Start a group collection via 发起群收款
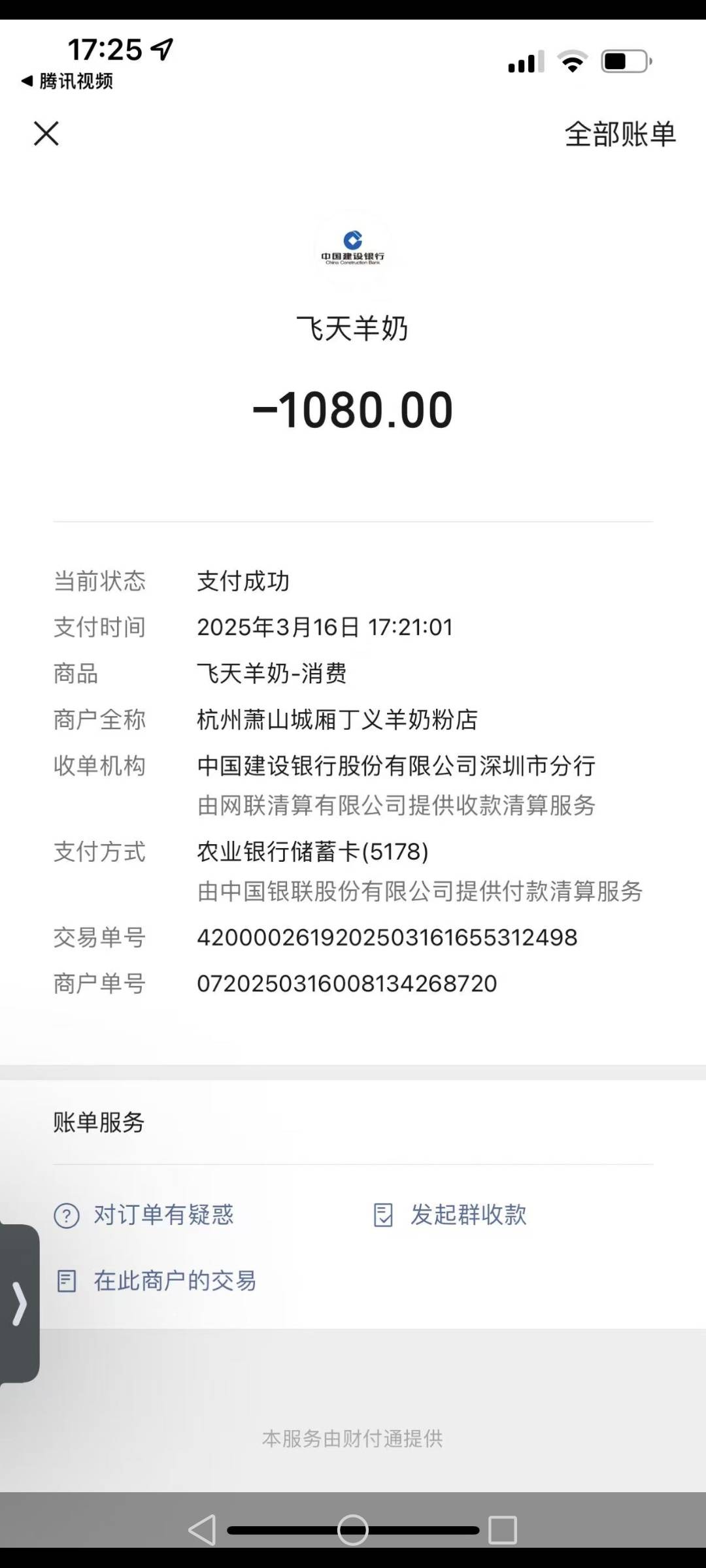706x1568 pixels. (x=467, y=1215)
